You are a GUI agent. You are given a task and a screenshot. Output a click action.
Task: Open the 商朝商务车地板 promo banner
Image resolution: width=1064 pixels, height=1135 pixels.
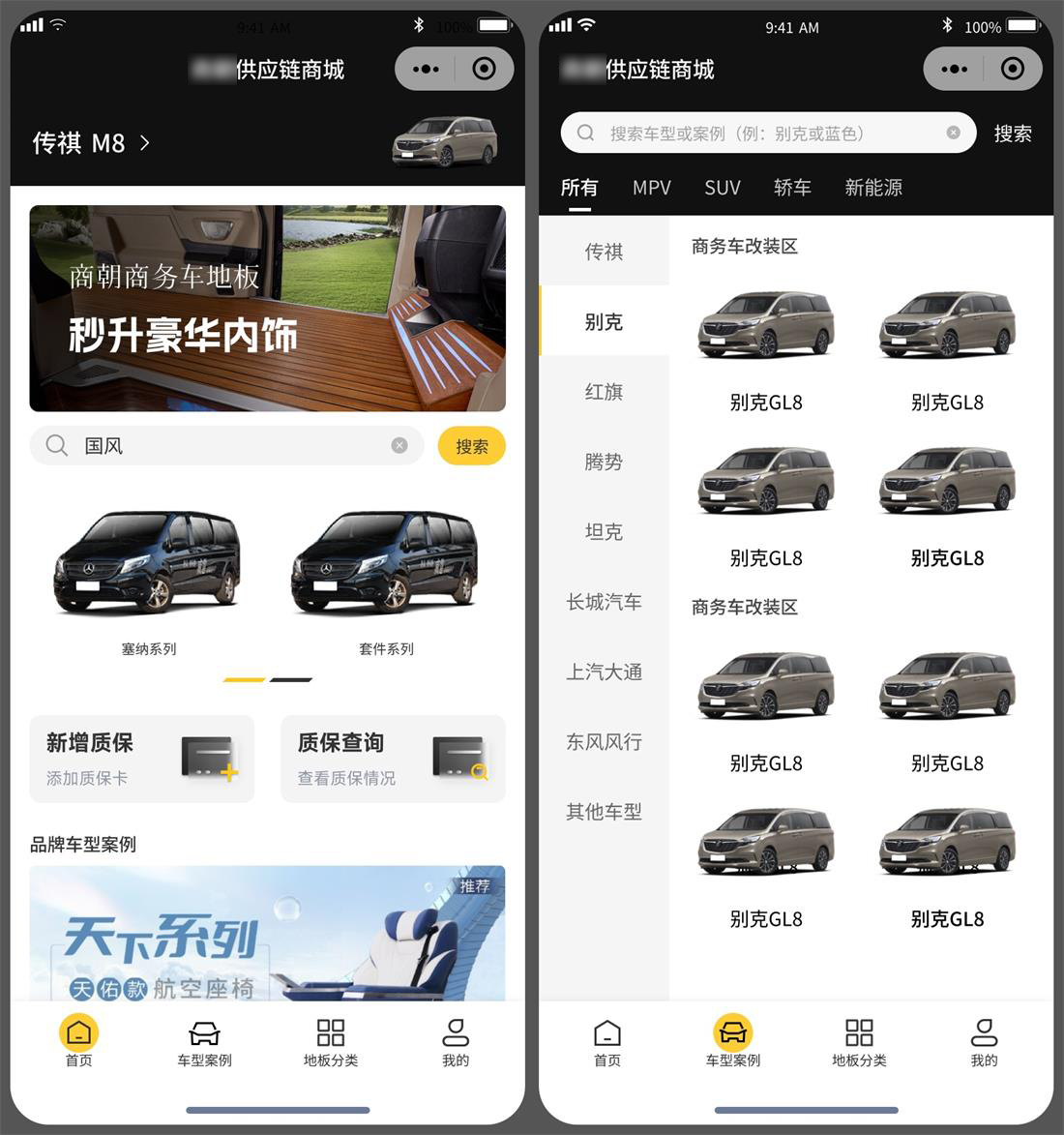(267, 308)
